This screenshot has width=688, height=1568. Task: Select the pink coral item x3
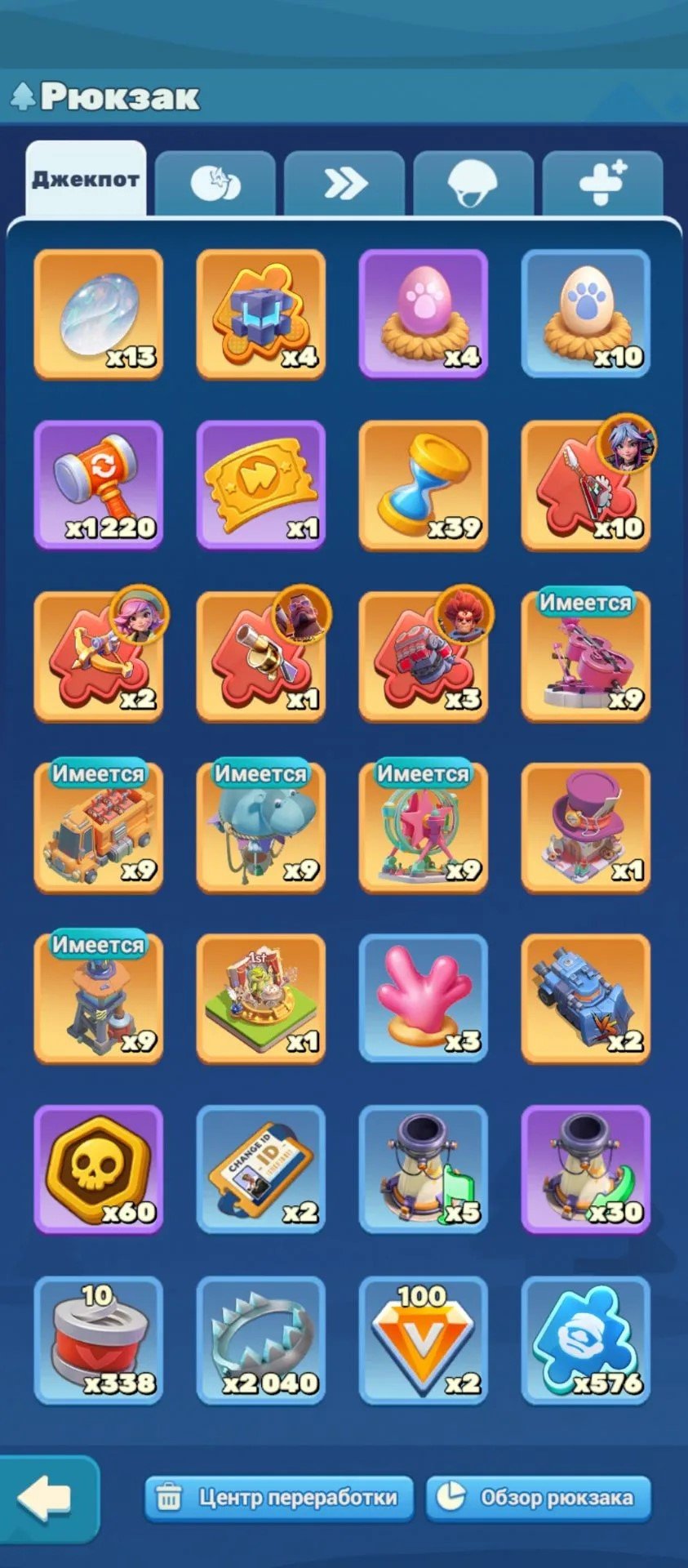pyautogui.click(x=424, y=998)
